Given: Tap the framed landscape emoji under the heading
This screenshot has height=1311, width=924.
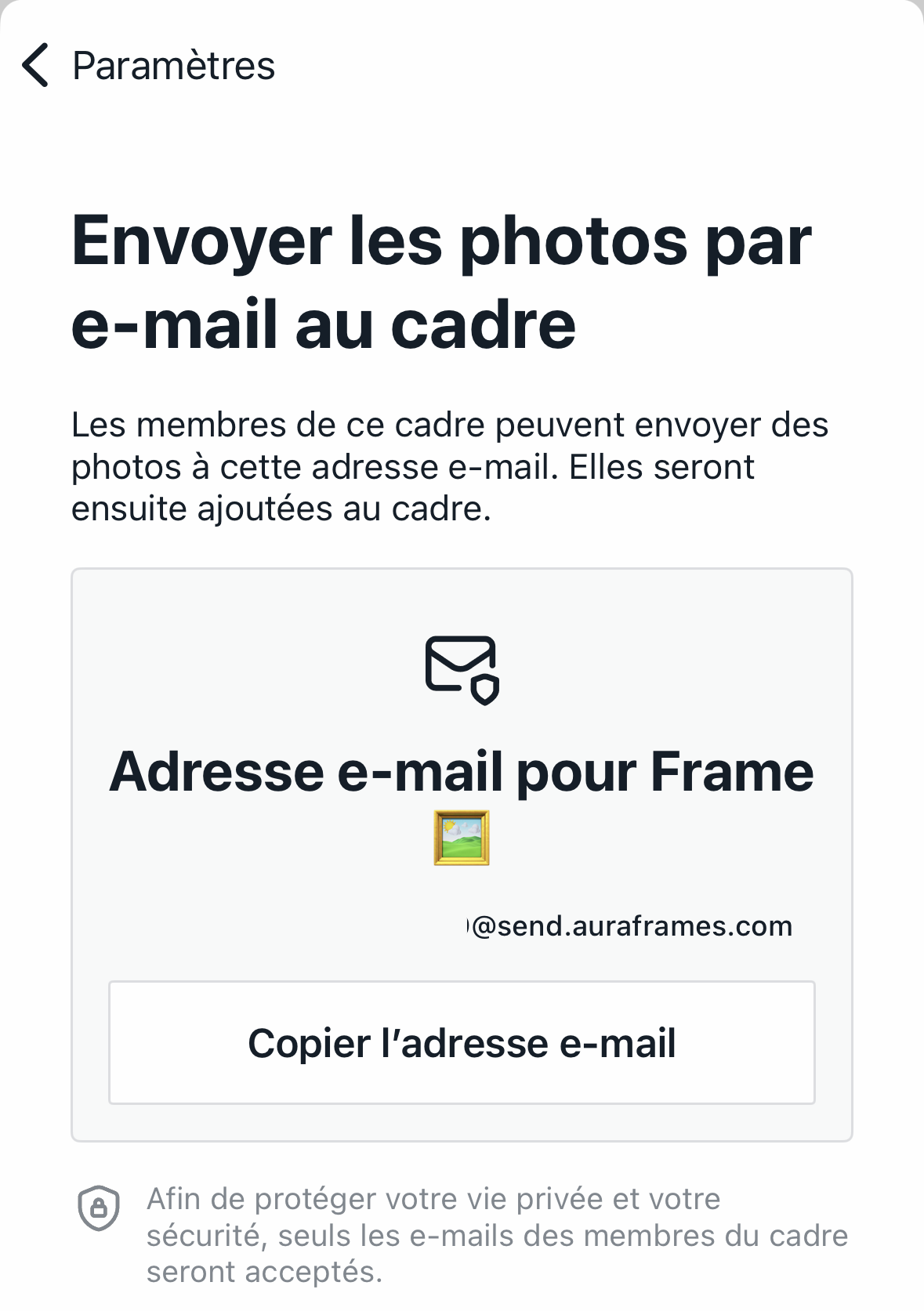Looking at the screenshot, I should [462, 838].
